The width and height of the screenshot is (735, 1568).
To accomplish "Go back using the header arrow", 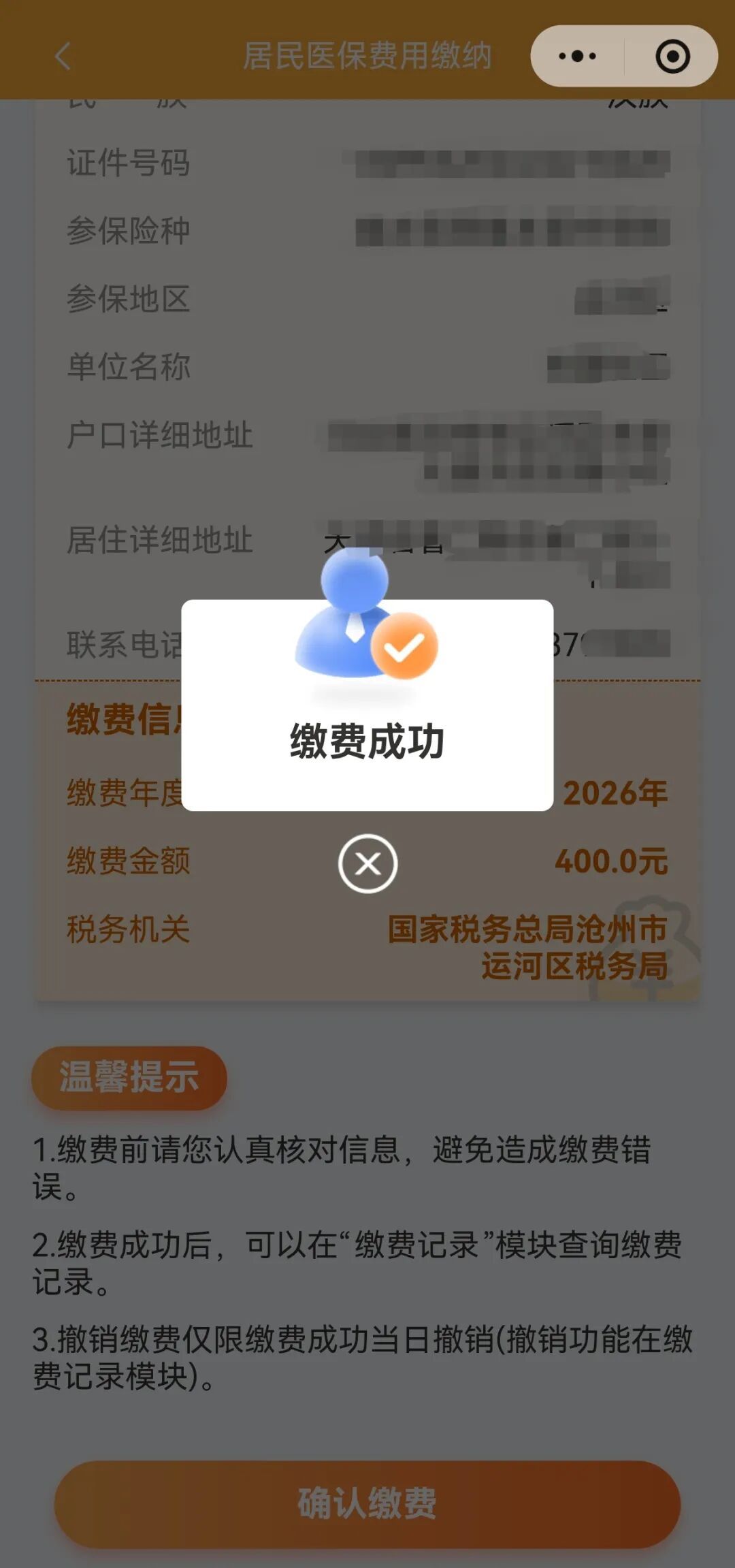I will click(x=63, y=56).
